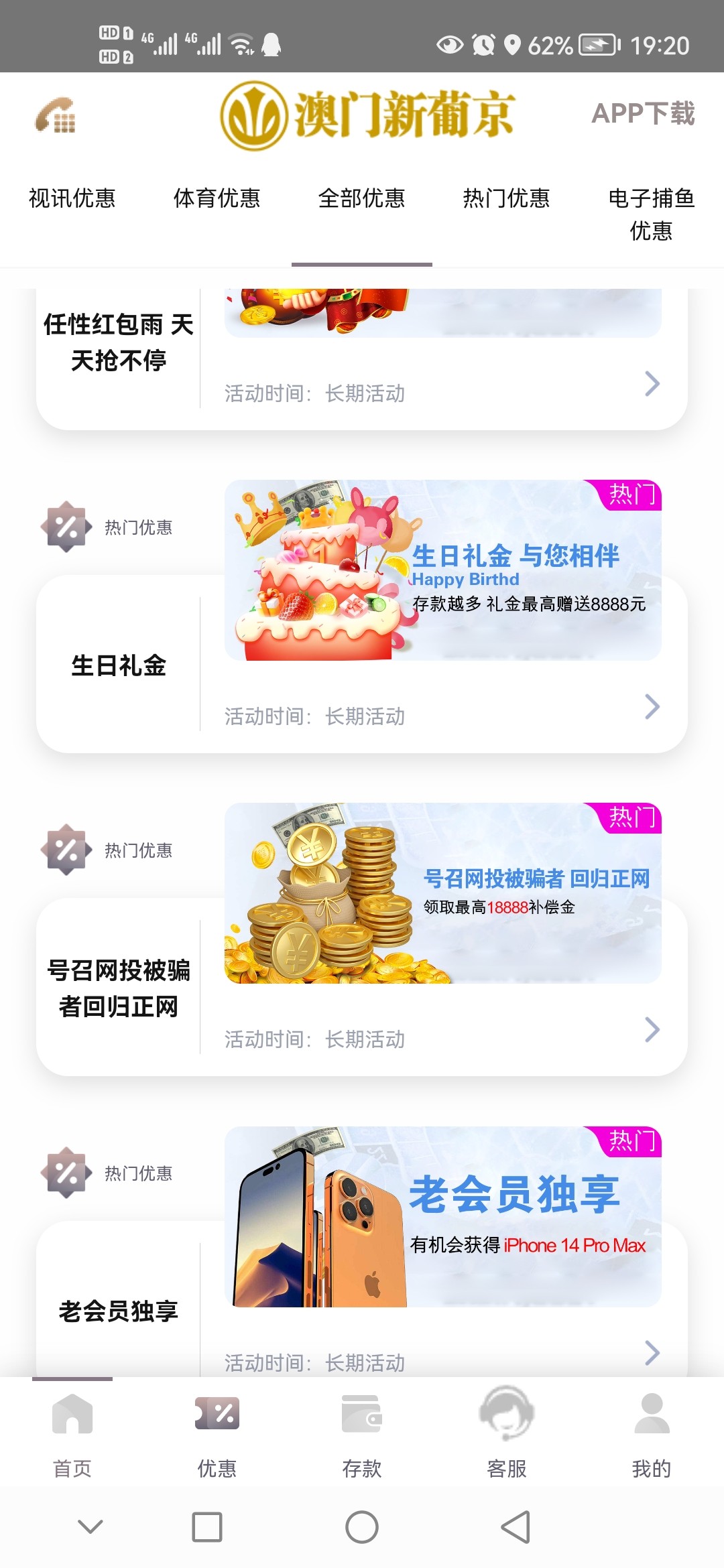Tap the phone contact icon
The height and width of the screenshot is (1568, 724).
click(56, 115)
